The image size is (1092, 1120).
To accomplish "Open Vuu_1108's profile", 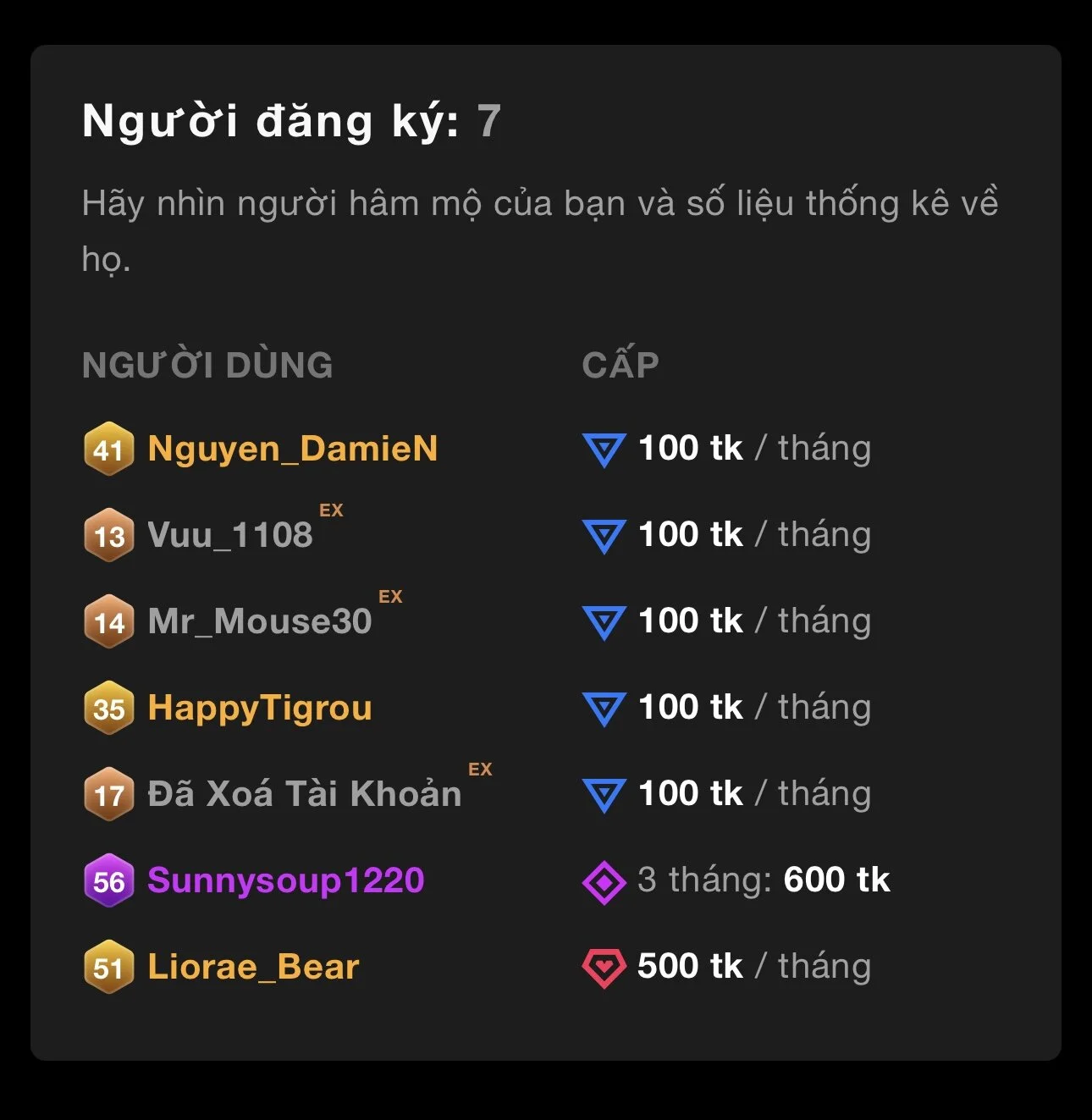I will pyautogui.click(x=229, y=535).
